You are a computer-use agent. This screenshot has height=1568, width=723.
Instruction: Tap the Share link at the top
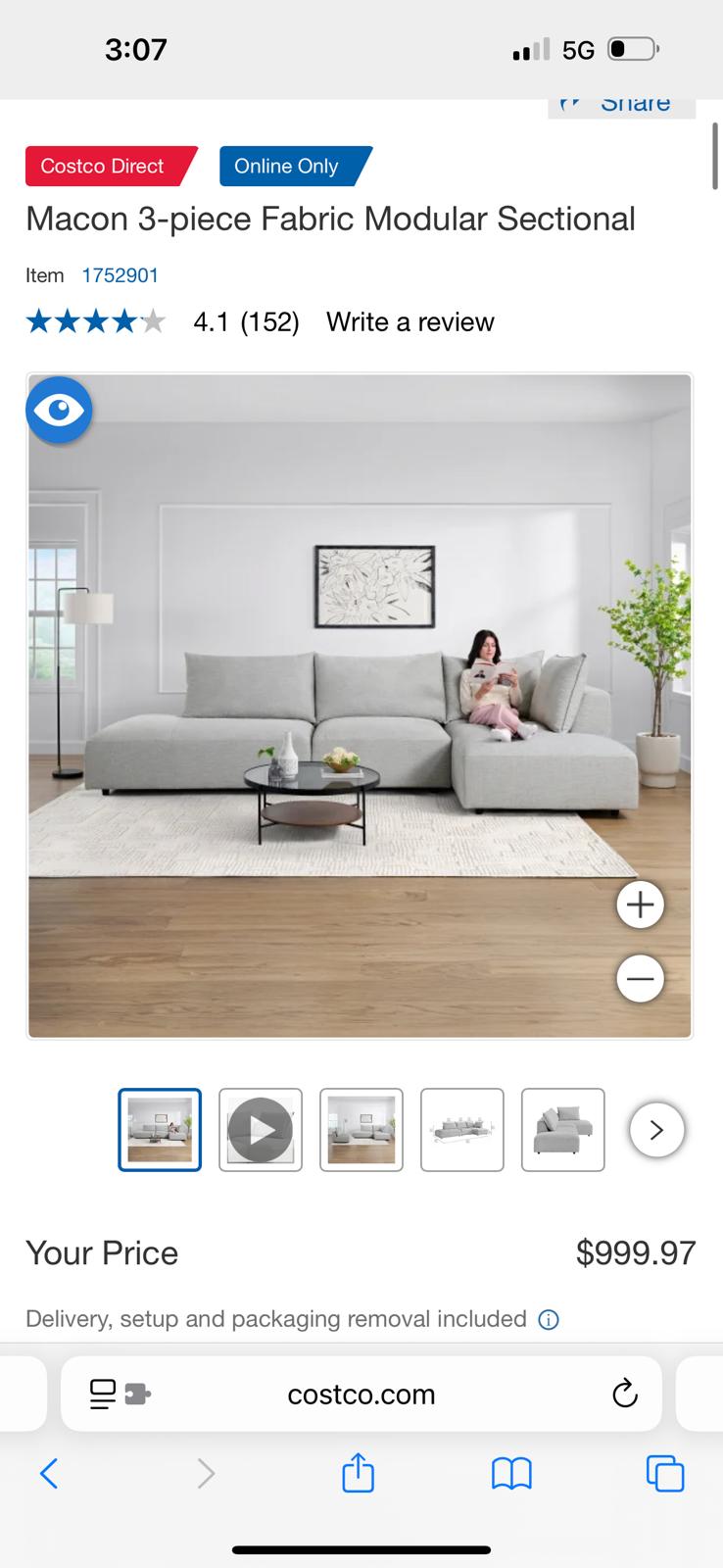tap(622, 104)
